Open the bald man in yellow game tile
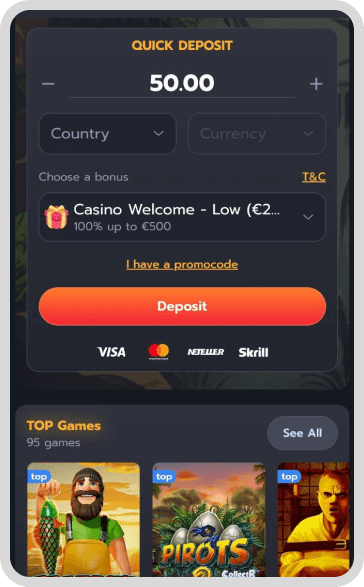 pyautogui.click(x=313, y=519)
